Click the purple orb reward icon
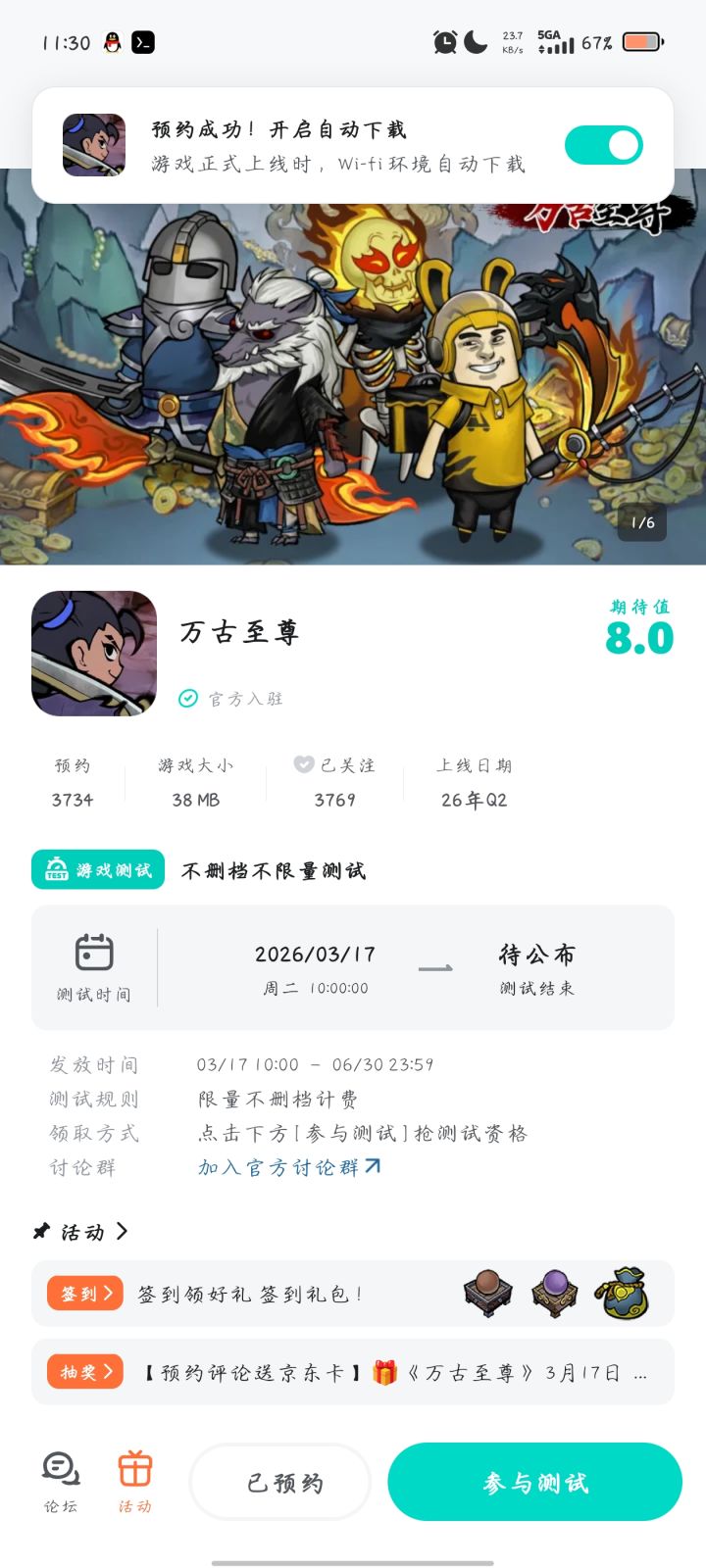This screenshot has height=1568, width=706. [x=554, y=1294]
